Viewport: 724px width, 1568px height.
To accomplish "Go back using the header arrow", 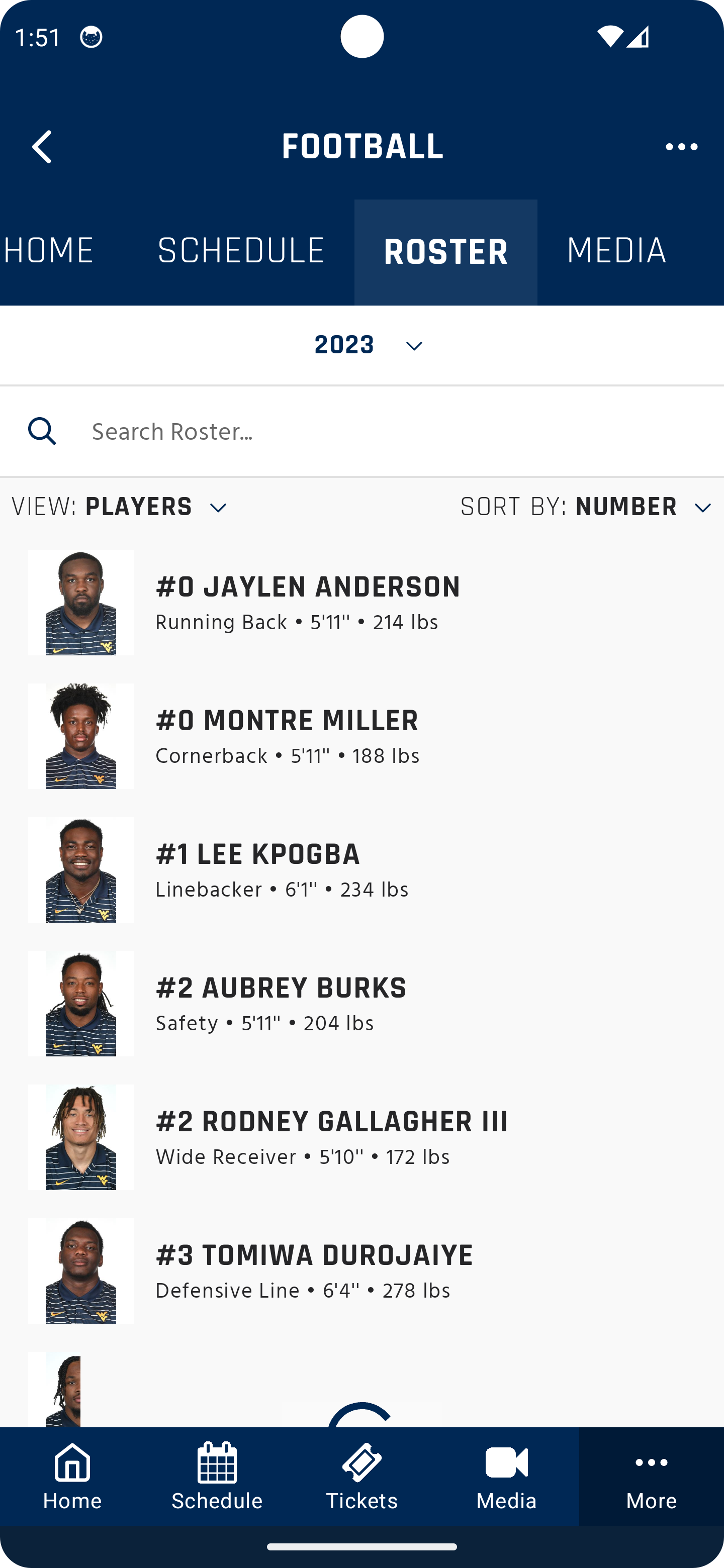I will [42, 147].
